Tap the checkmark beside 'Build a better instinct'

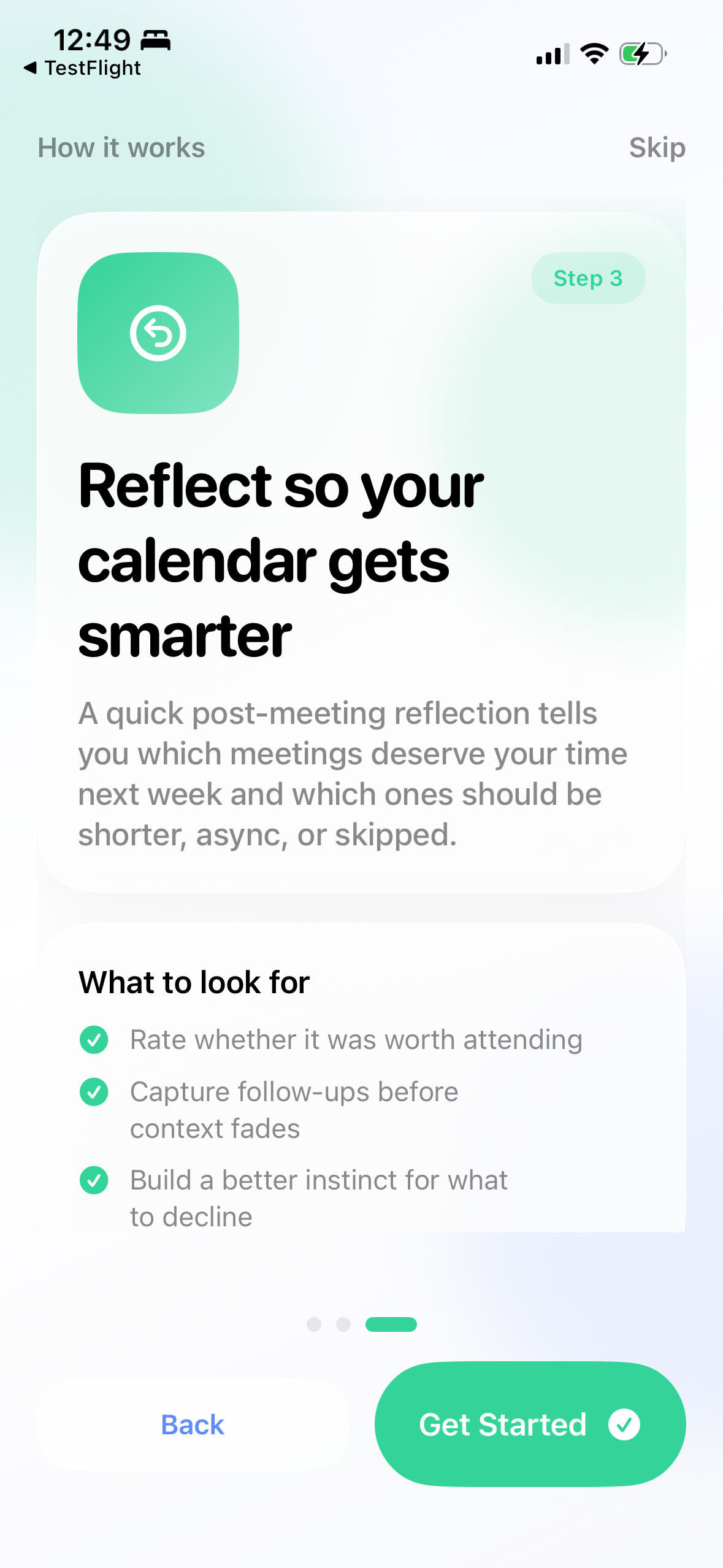(x=94, y=1181)
